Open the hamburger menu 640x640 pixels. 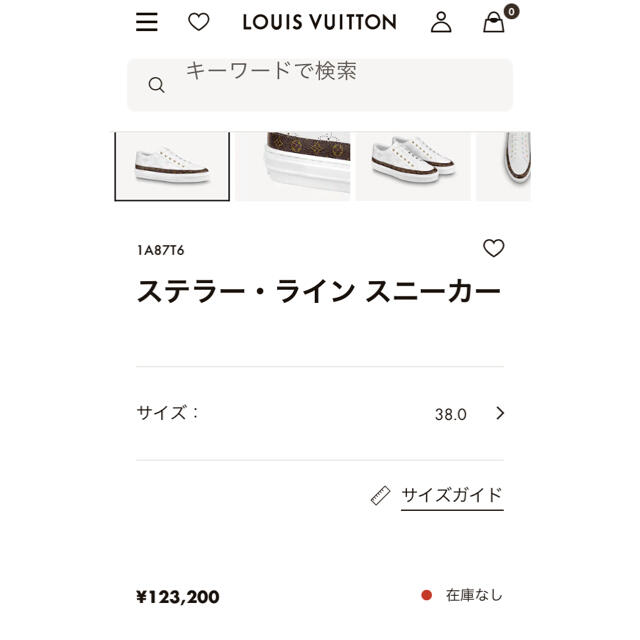147,22
